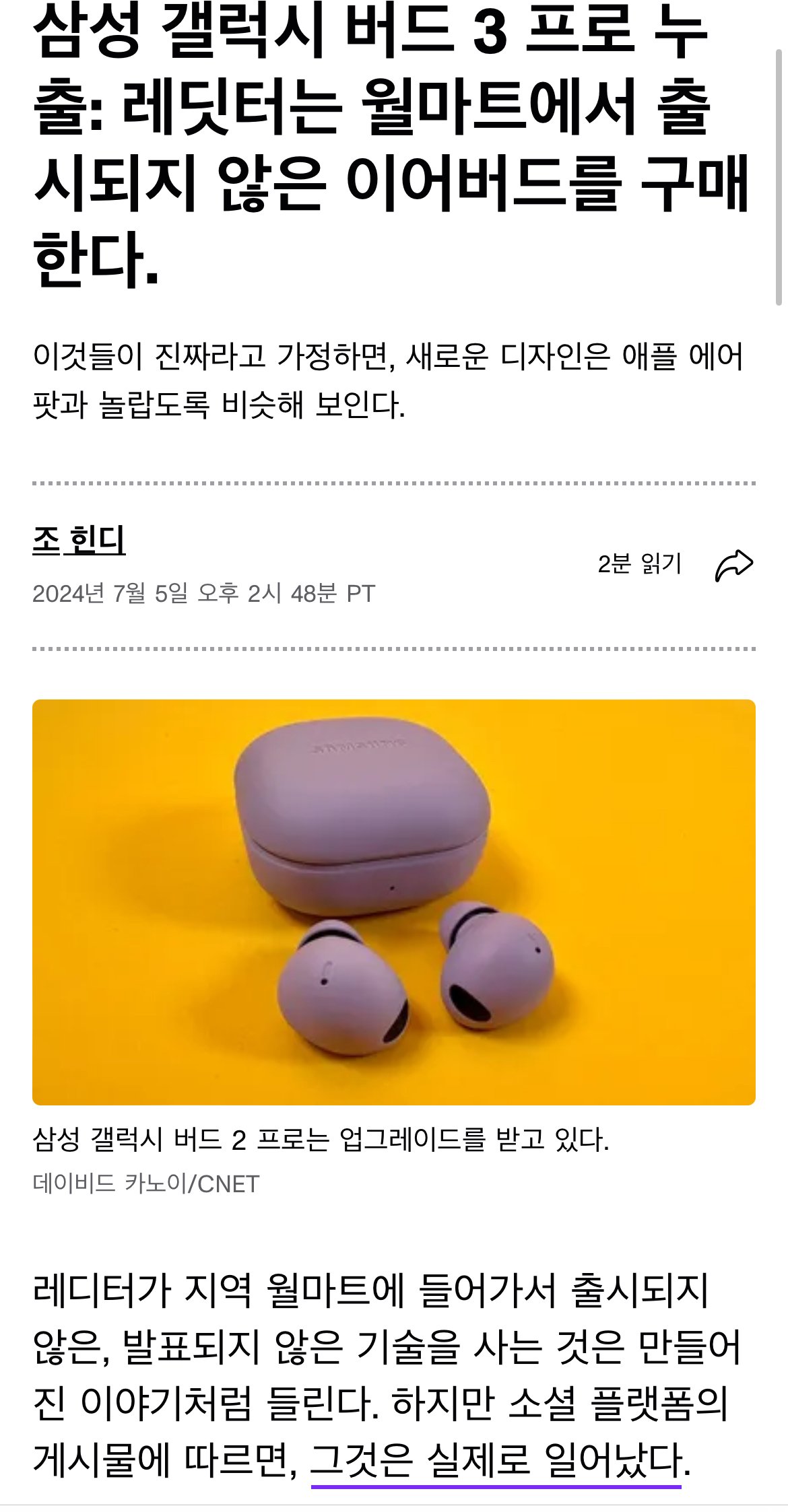Open author 조 힌디's profile link
Viewport: 788px width, 1512px height.
[79, 541]
